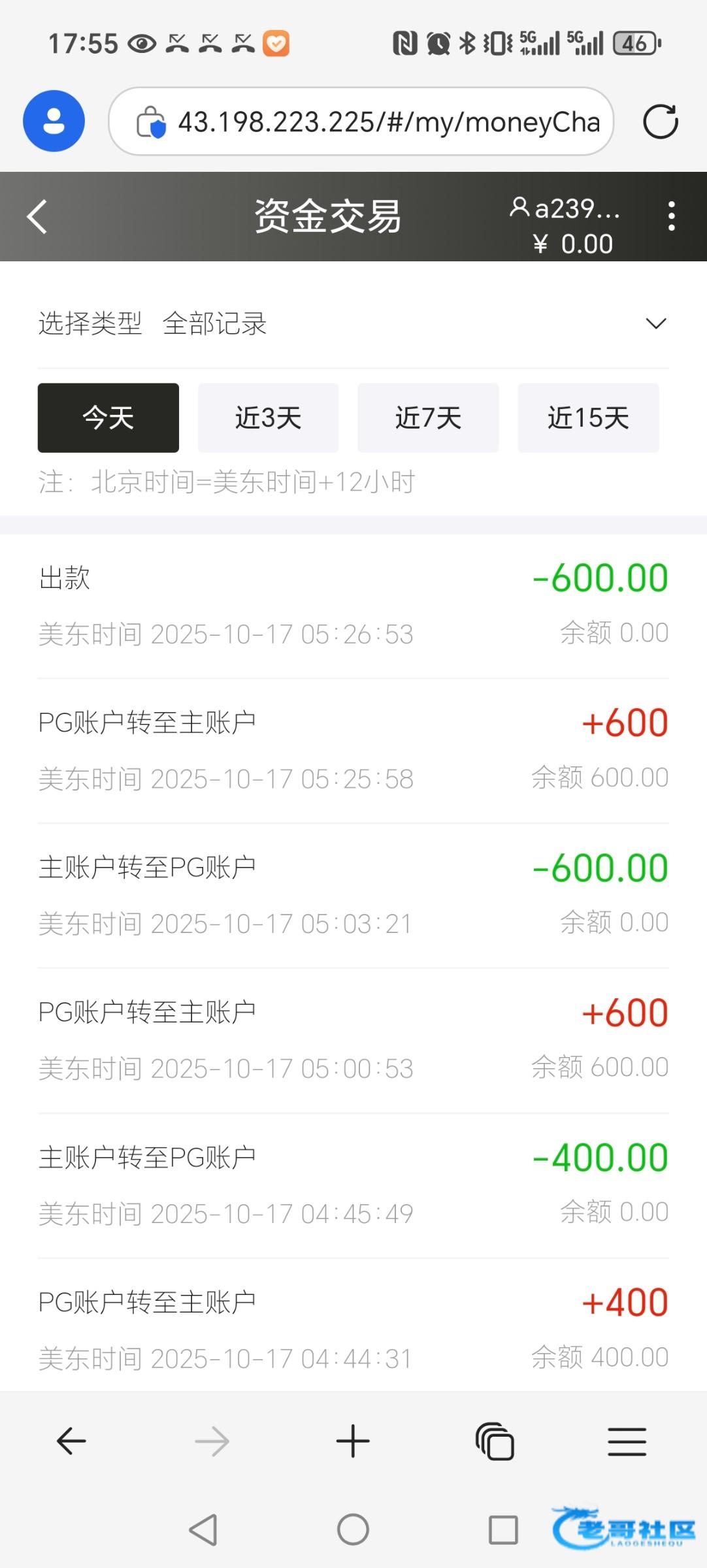Reload the current web page
This screenshot has height=1568, width=707.
(x=661, y=122)
